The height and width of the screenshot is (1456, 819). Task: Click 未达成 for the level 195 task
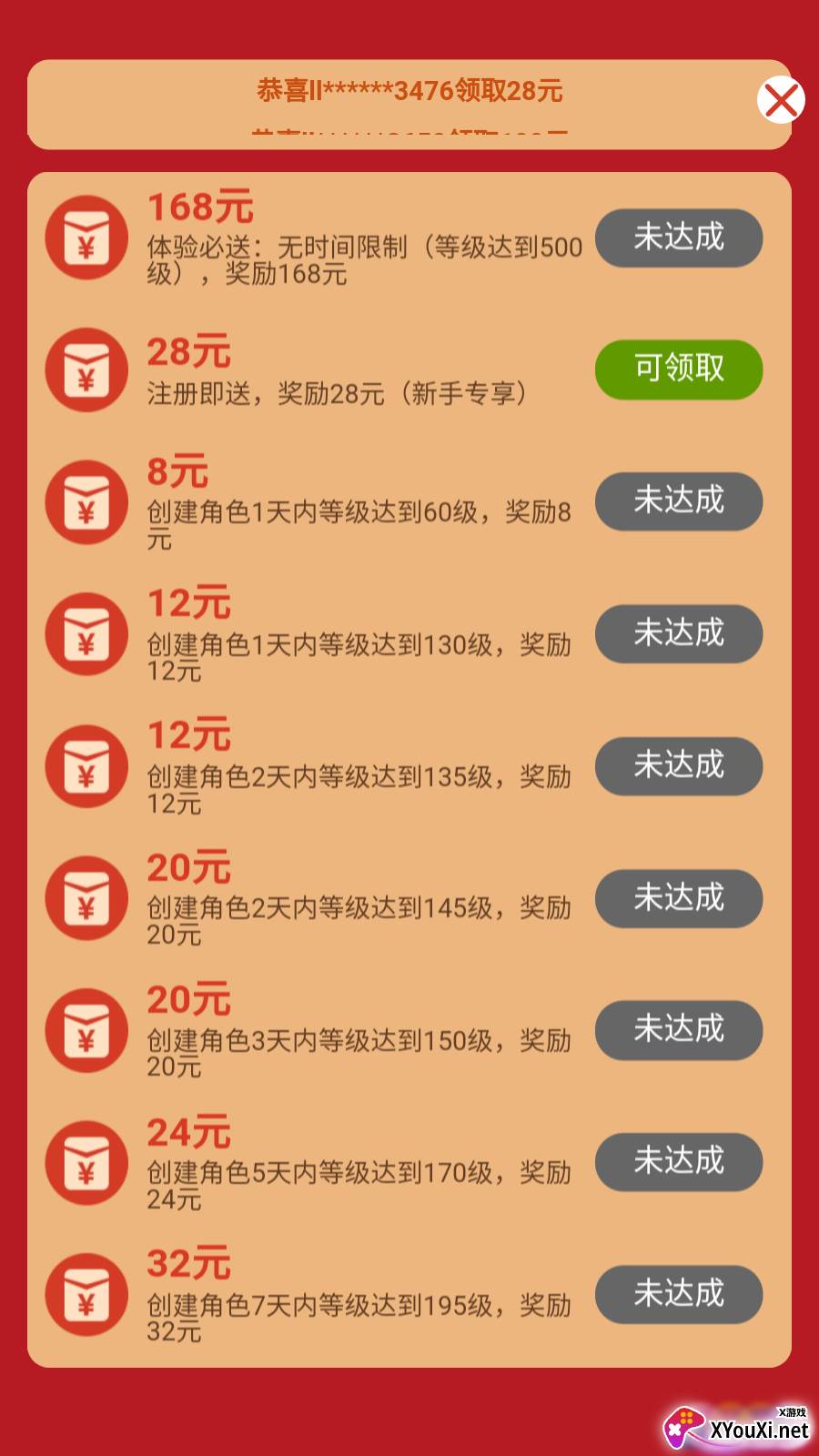point(678,1295)
